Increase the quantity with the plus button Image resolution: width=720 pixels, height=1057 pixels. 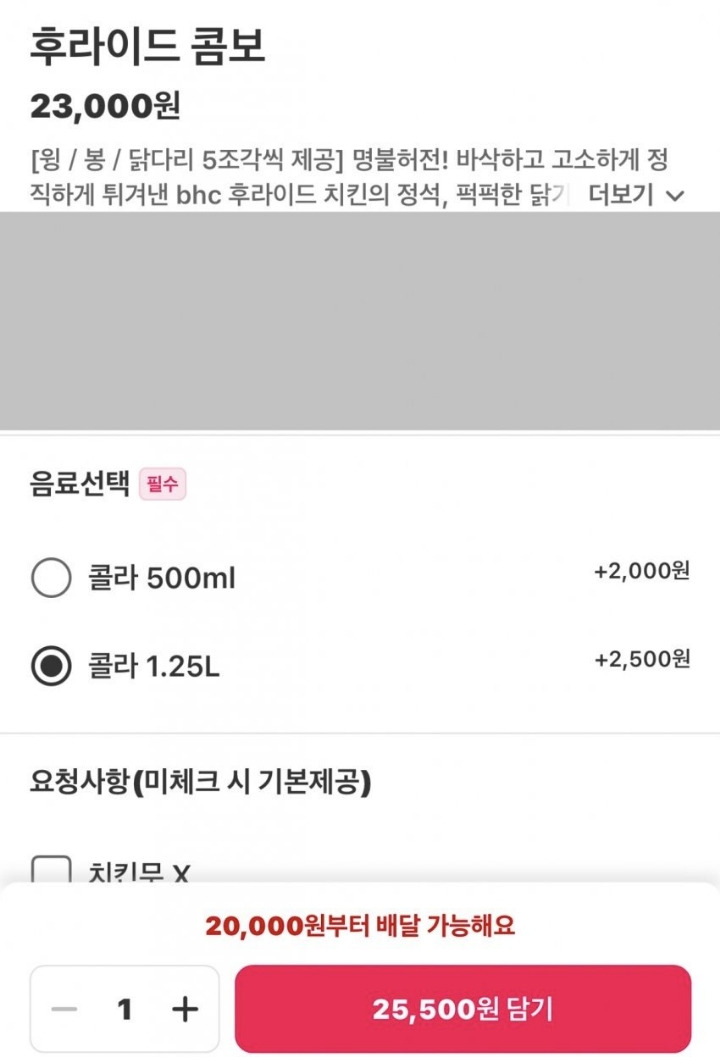click(x=185, y=1009)
